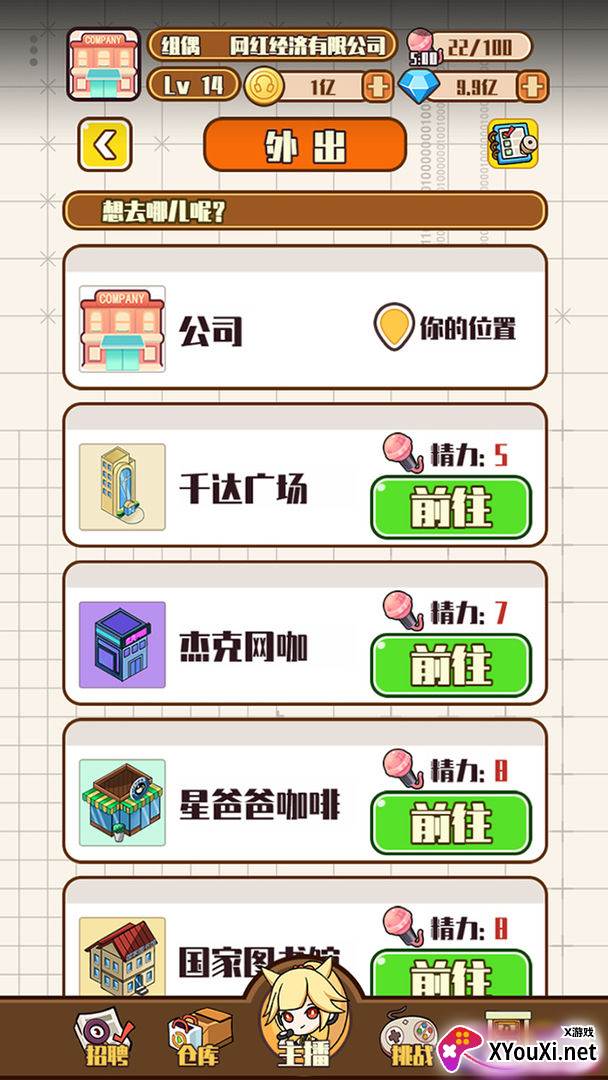Add more diamonds with plus button
The width and height of the screenshot is (608, 1080).
tap(532, 86)
